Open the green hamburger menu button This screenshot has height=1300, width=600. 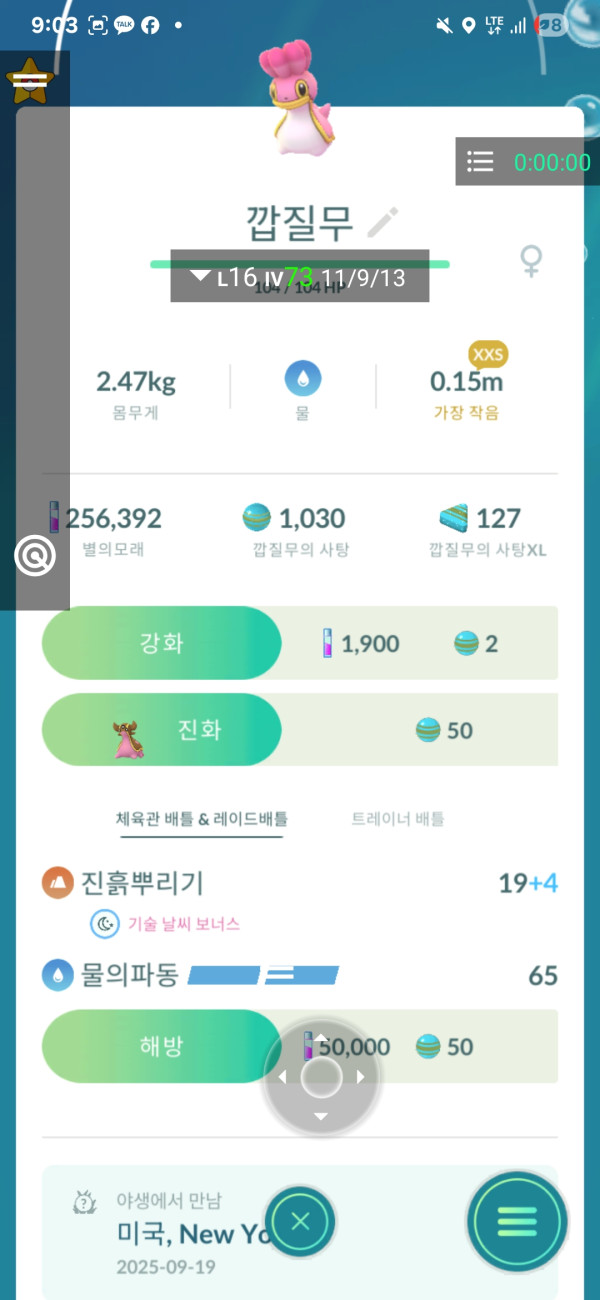(517, 1221)
